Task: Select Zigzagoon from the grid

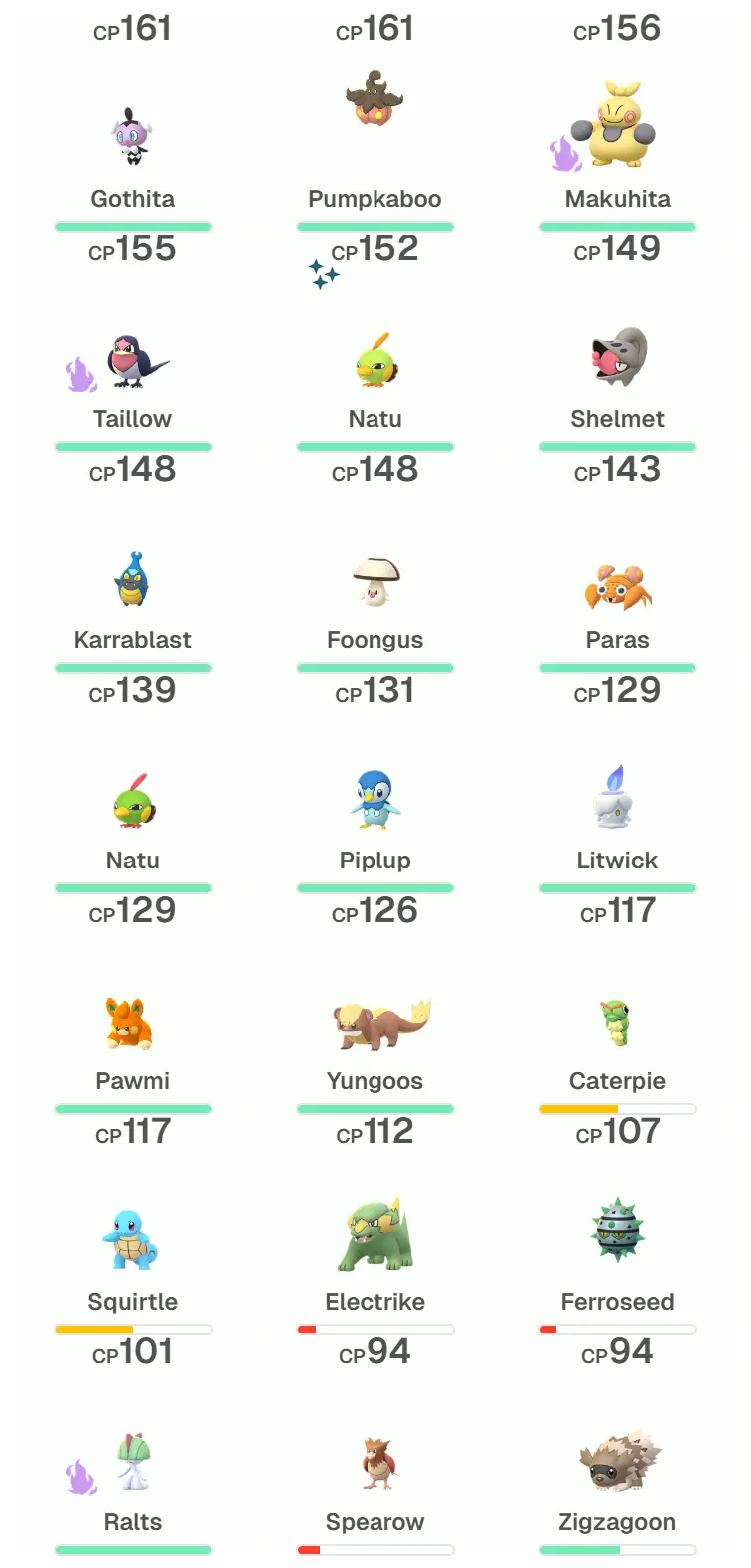Action: 617,1464
